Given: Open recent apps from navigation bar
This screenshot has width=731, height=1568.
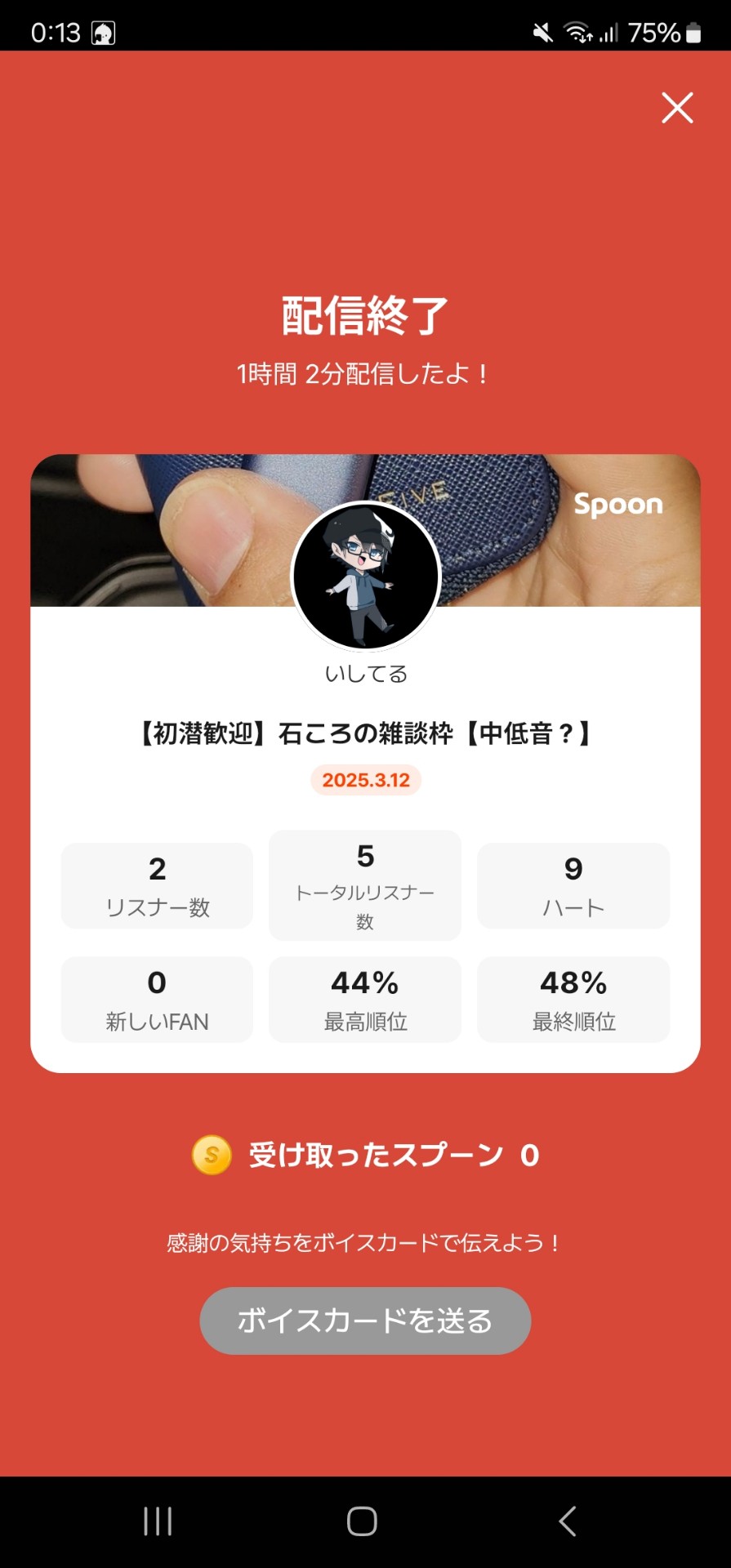Looking at the screenshot, I should pyautogui.click(x=158, y=1521).
